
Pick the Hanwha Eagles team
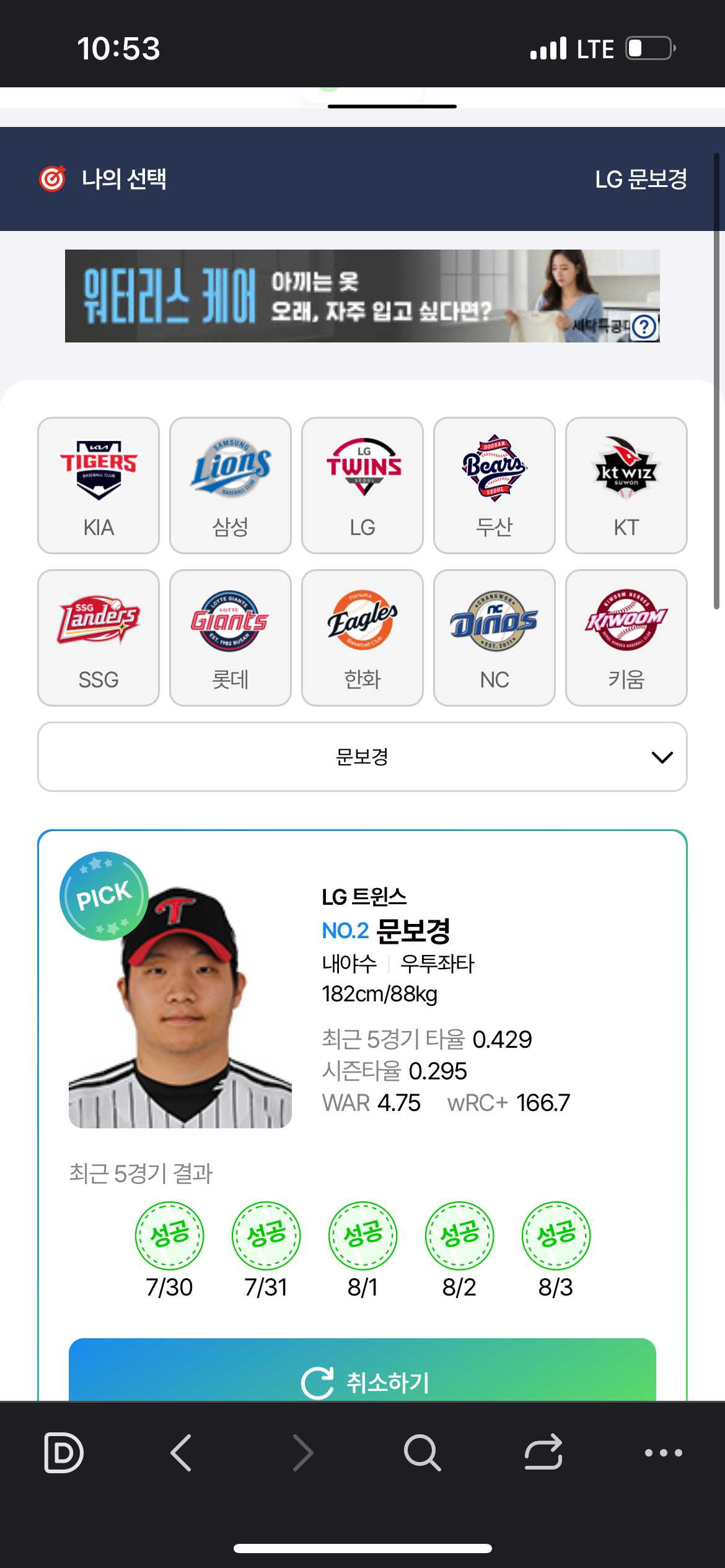point(362,637)
